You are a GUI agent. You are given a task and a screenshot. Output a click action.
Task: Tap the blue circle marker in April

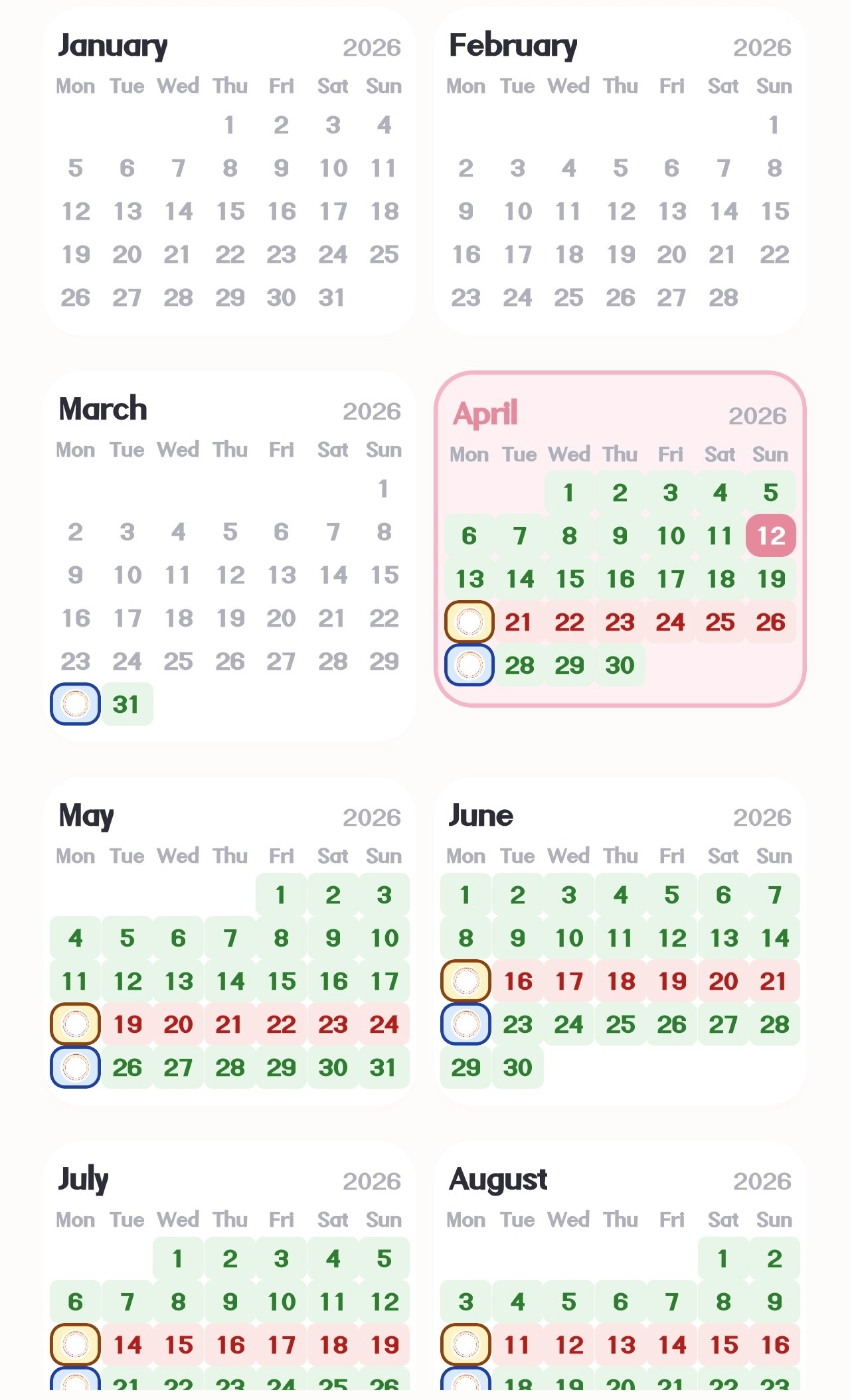coord(469,665)
